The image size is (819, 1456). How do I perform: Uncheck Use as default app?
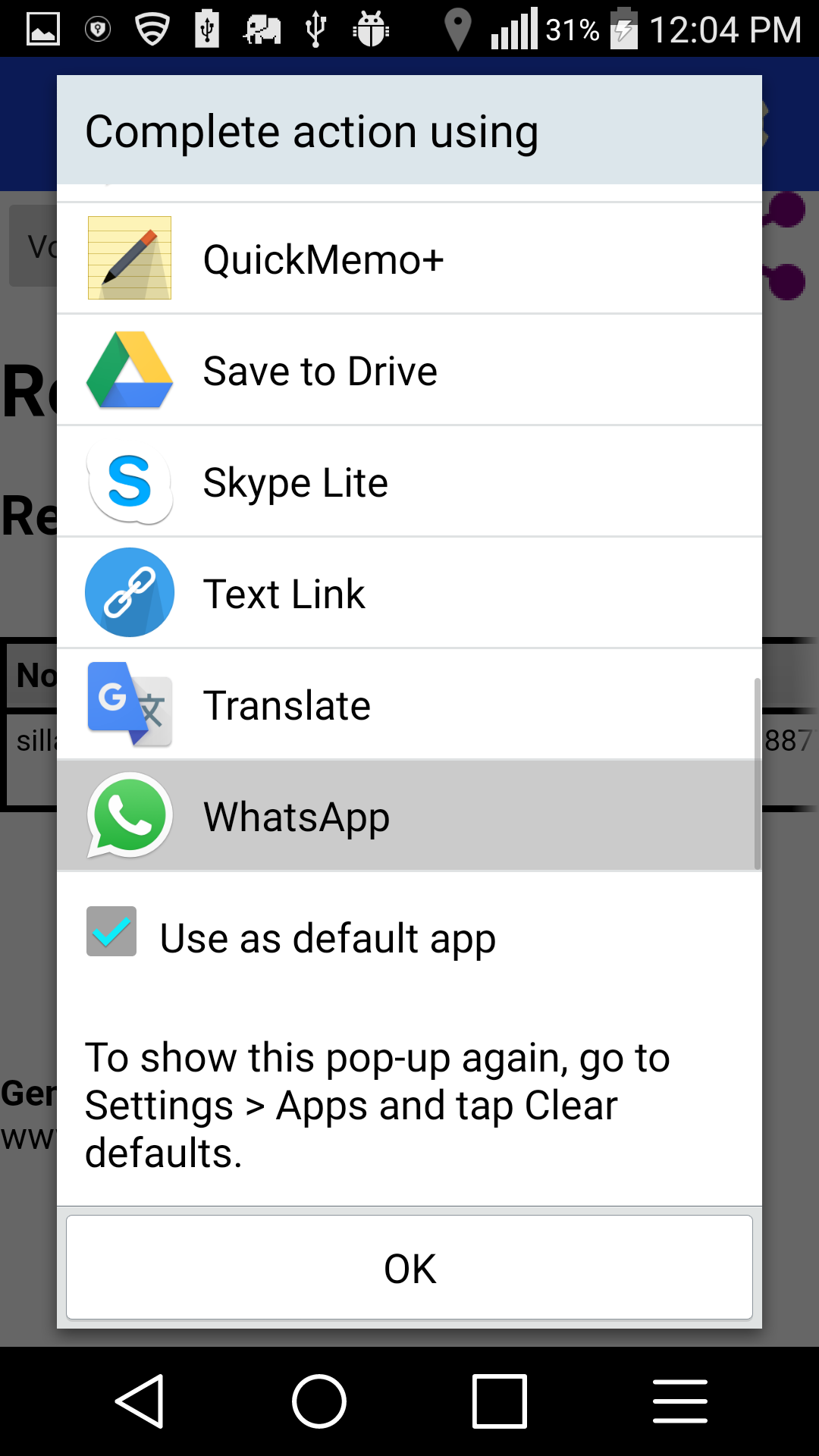pos(111,931)
